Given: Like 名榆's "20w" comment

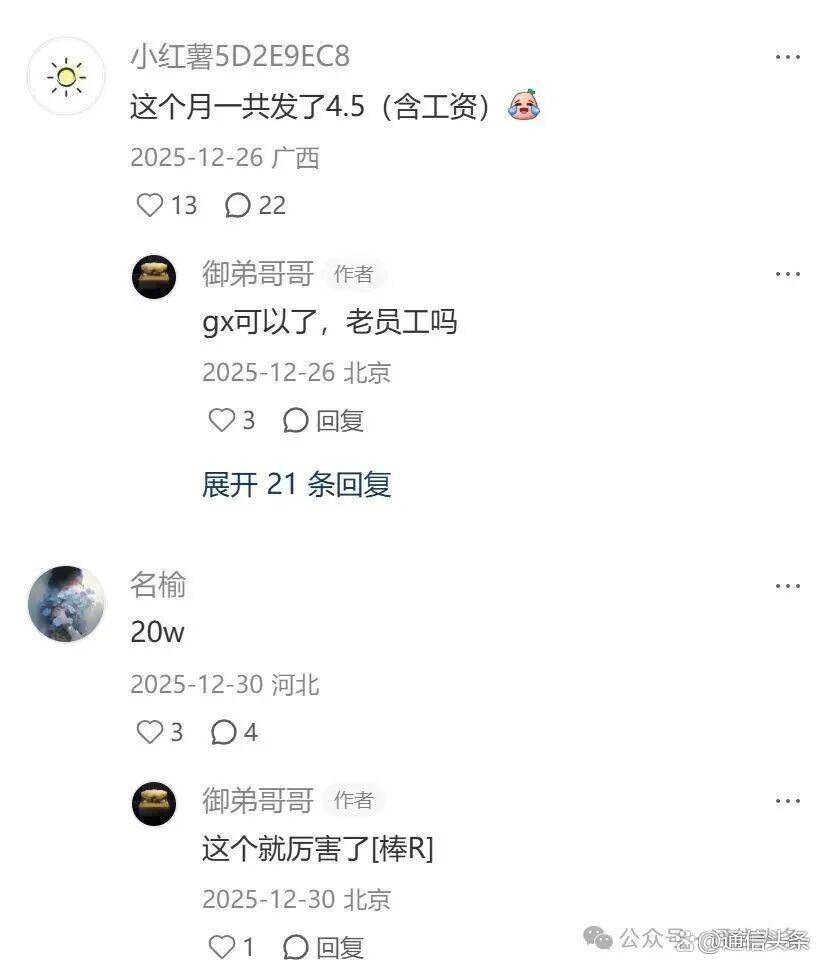Looking at the screenshot, I should tap(150, 732).
